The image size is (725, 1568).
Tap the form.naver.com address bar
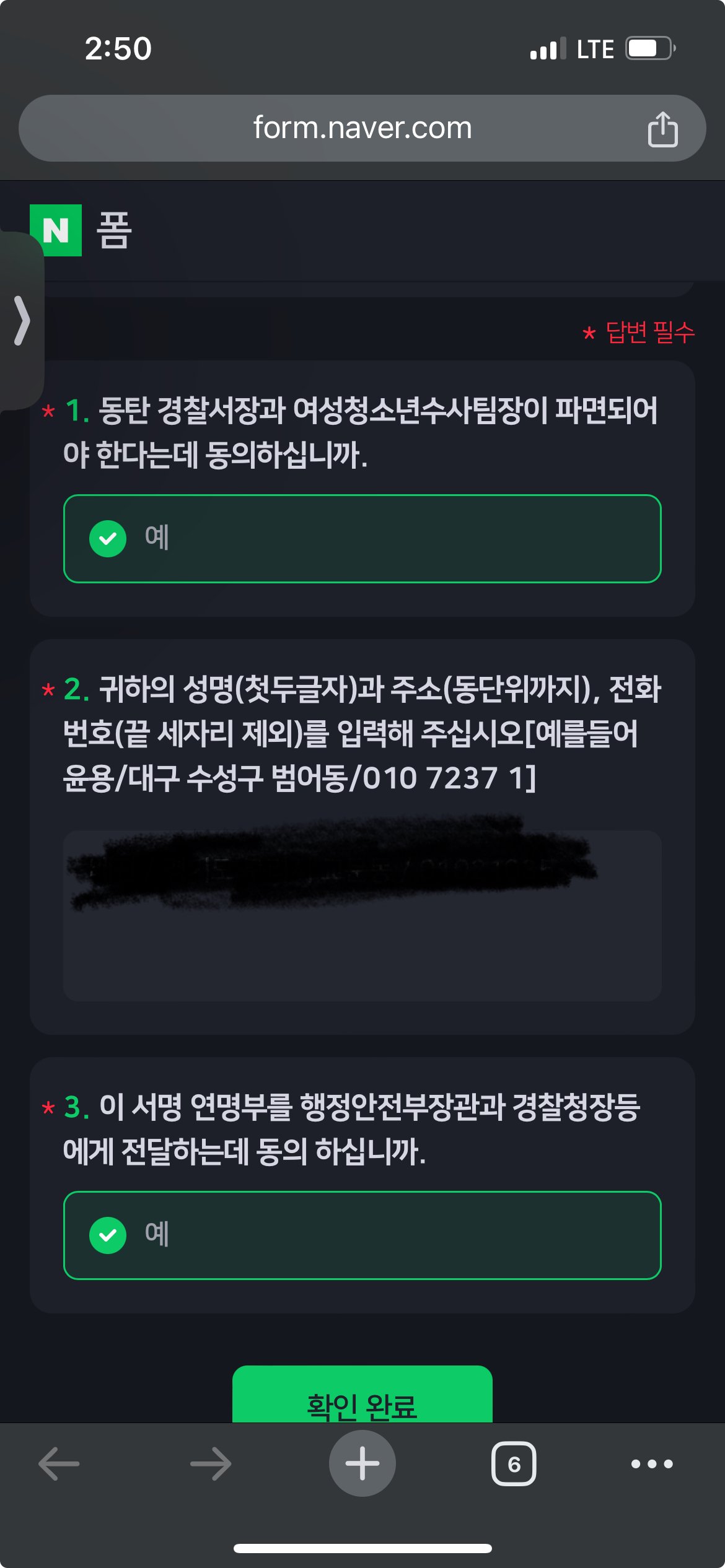point(362,128)
